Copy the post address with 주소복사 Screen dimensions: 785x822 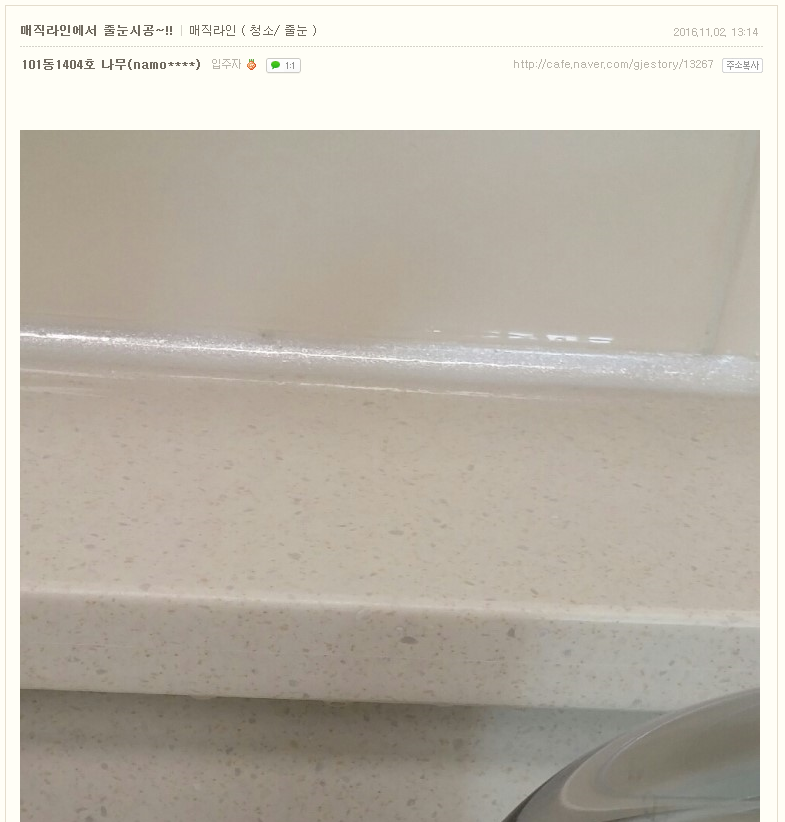742,66
